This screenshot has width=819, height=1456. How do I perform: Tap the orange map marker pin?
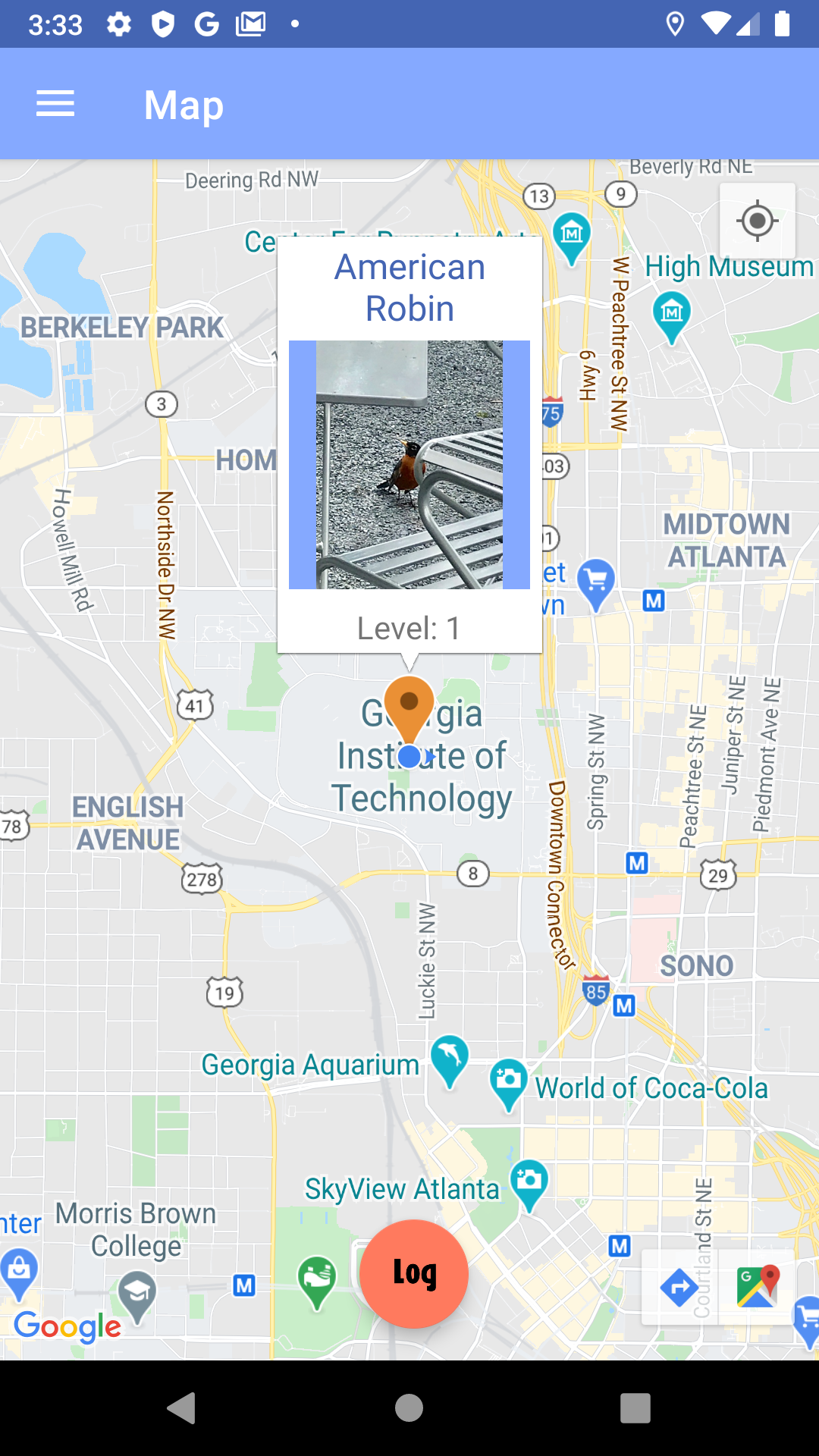(409, 705)
